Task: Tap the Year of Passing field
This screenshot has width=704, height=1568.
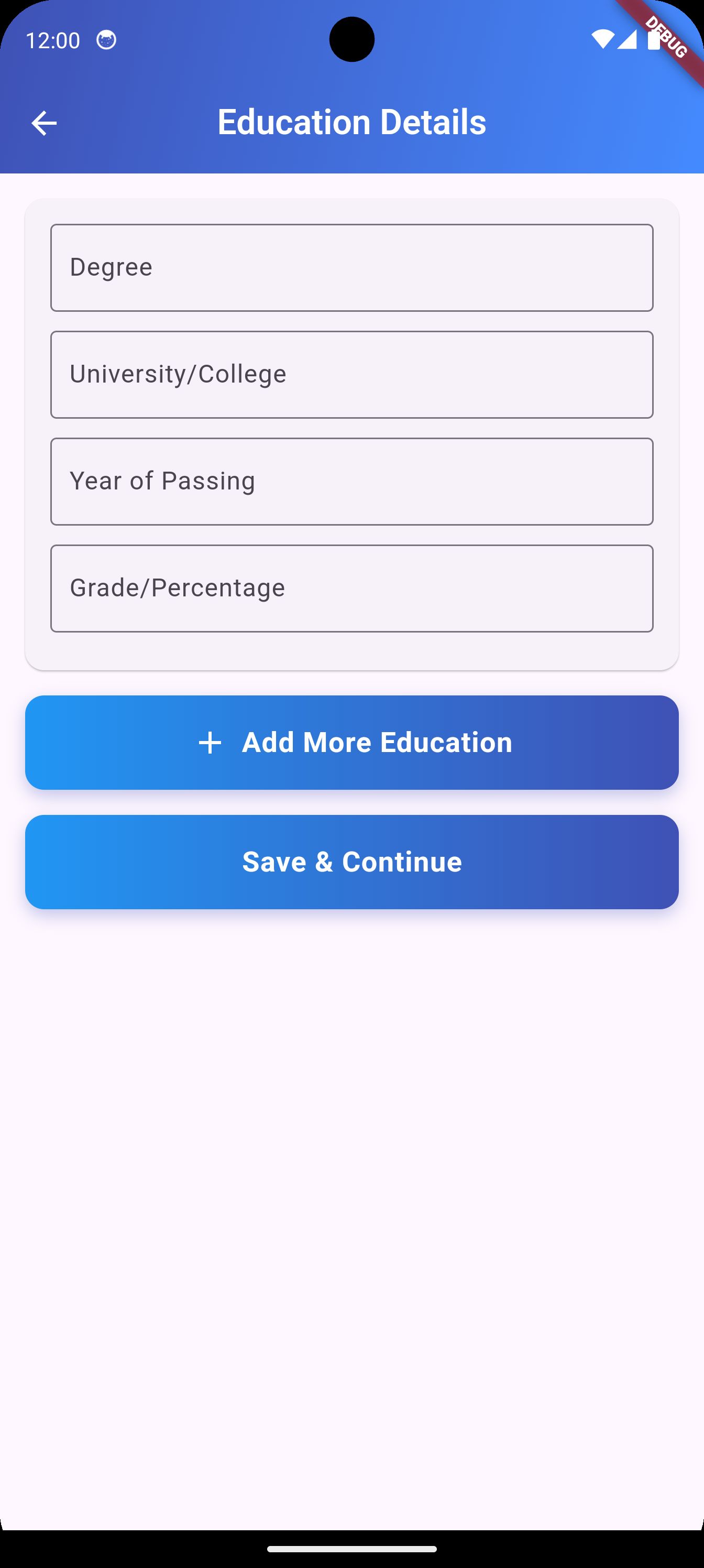Action: (x=351, y=482)
